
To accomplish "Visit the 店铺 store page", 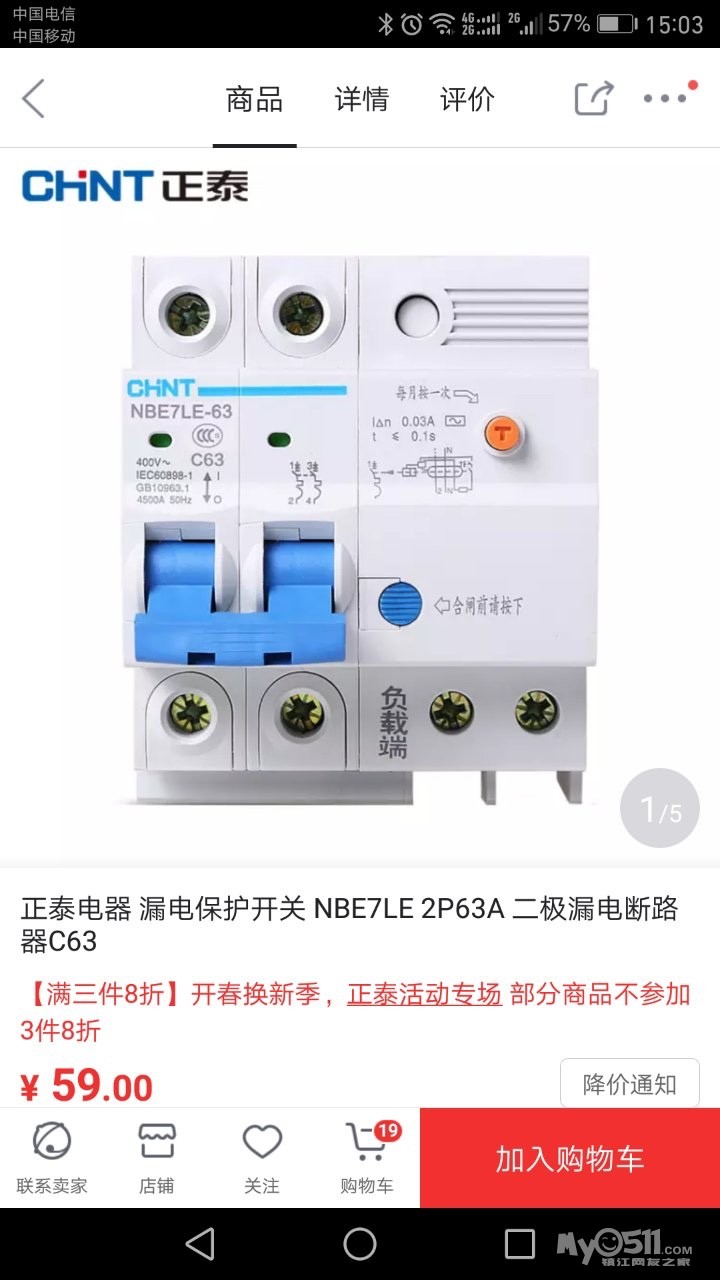I will point(157,1158).
